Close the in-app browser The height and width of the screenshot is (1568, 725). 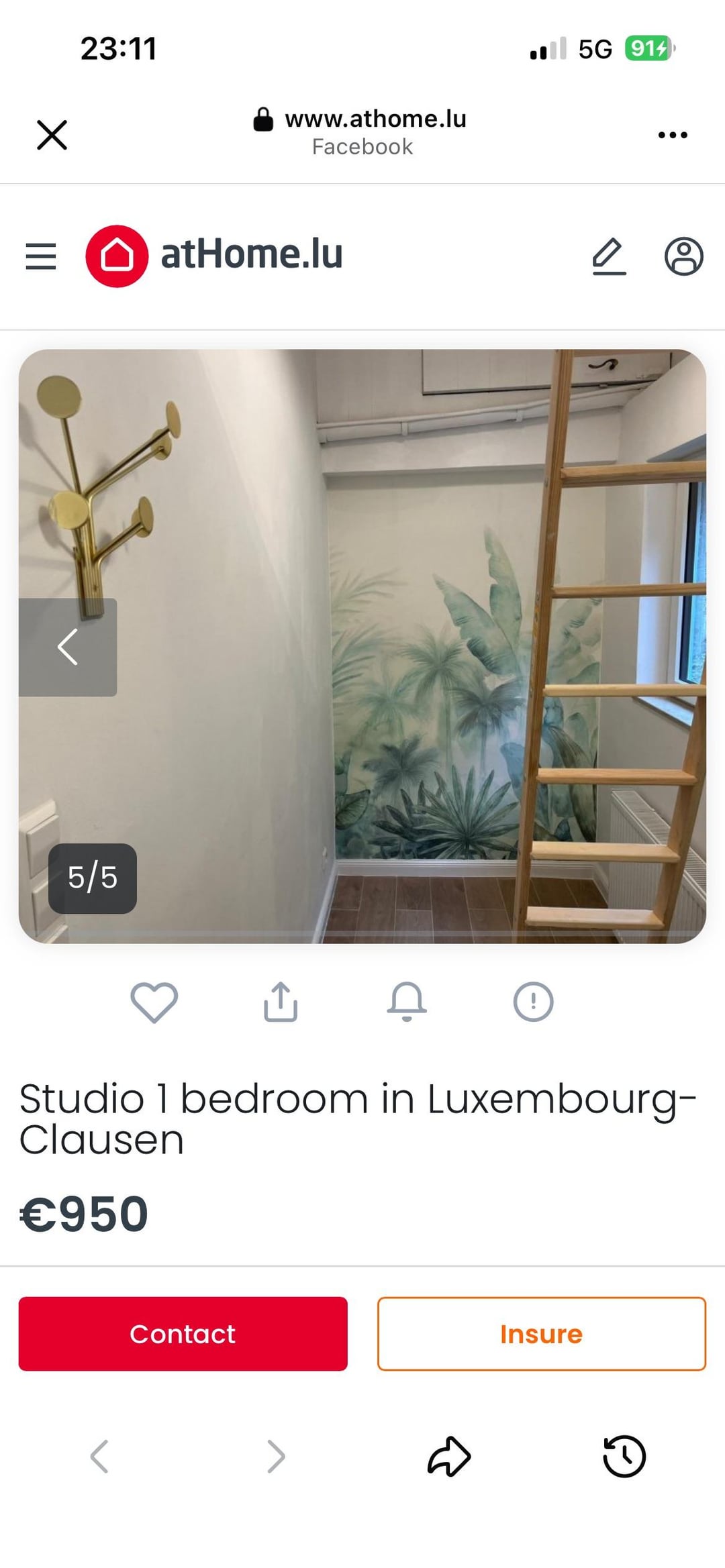click(x=52, y=135)
